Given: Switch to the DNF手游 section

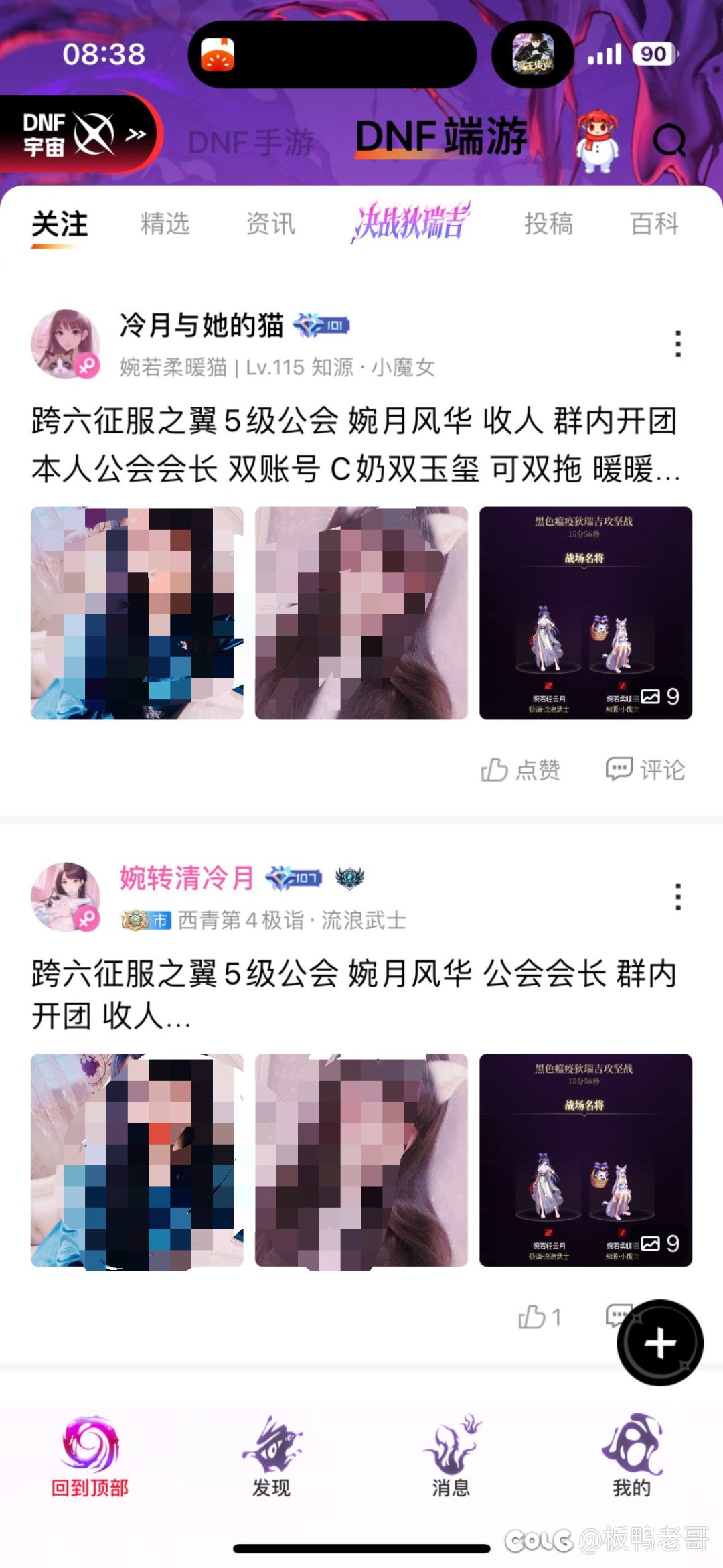Looking at the screenshot, I should tap(251, 143).
